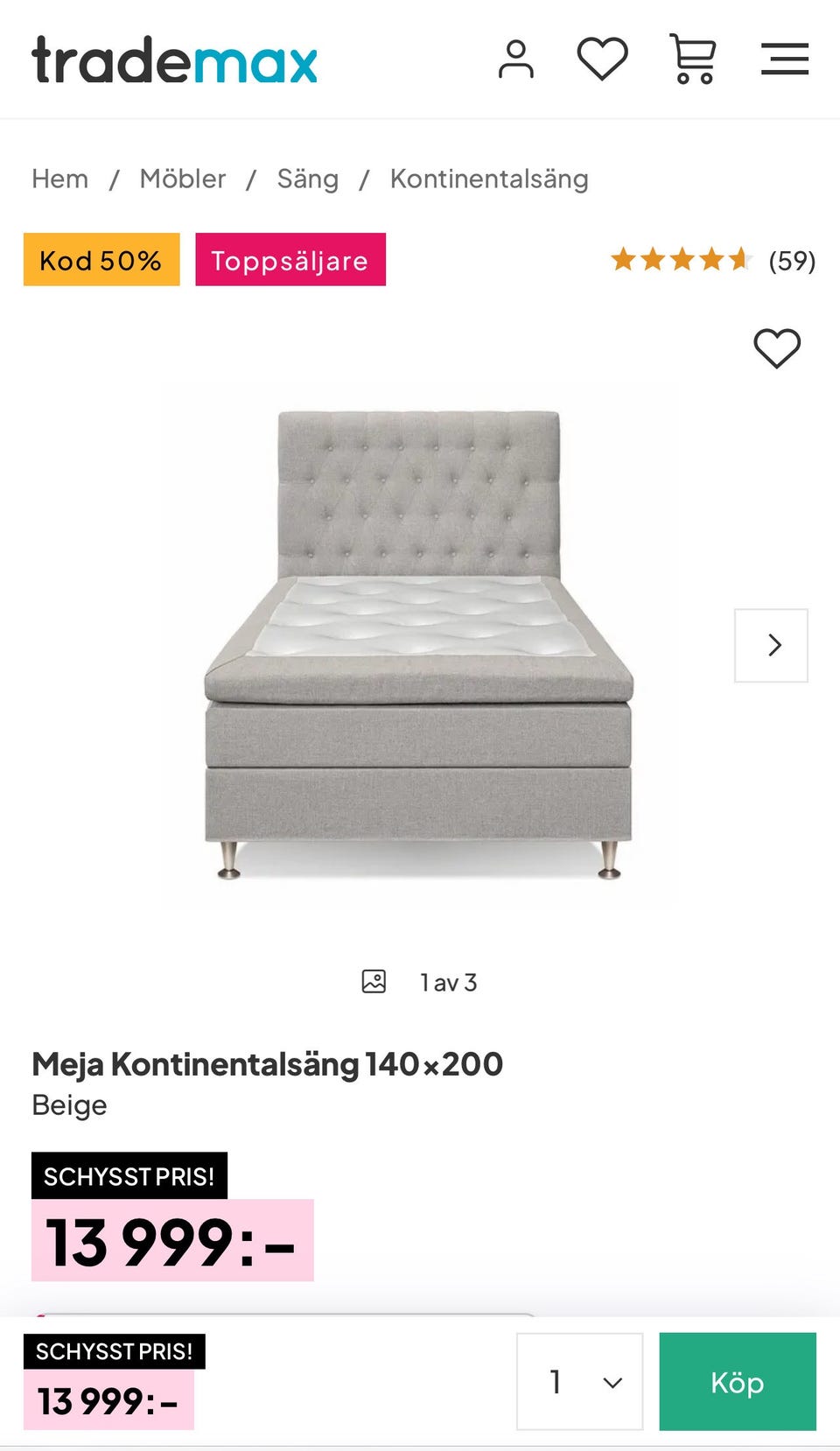Click the right chevron to view next image
Screen dimensions: 840x1451
pyautogui.click(x=771, y=645)
